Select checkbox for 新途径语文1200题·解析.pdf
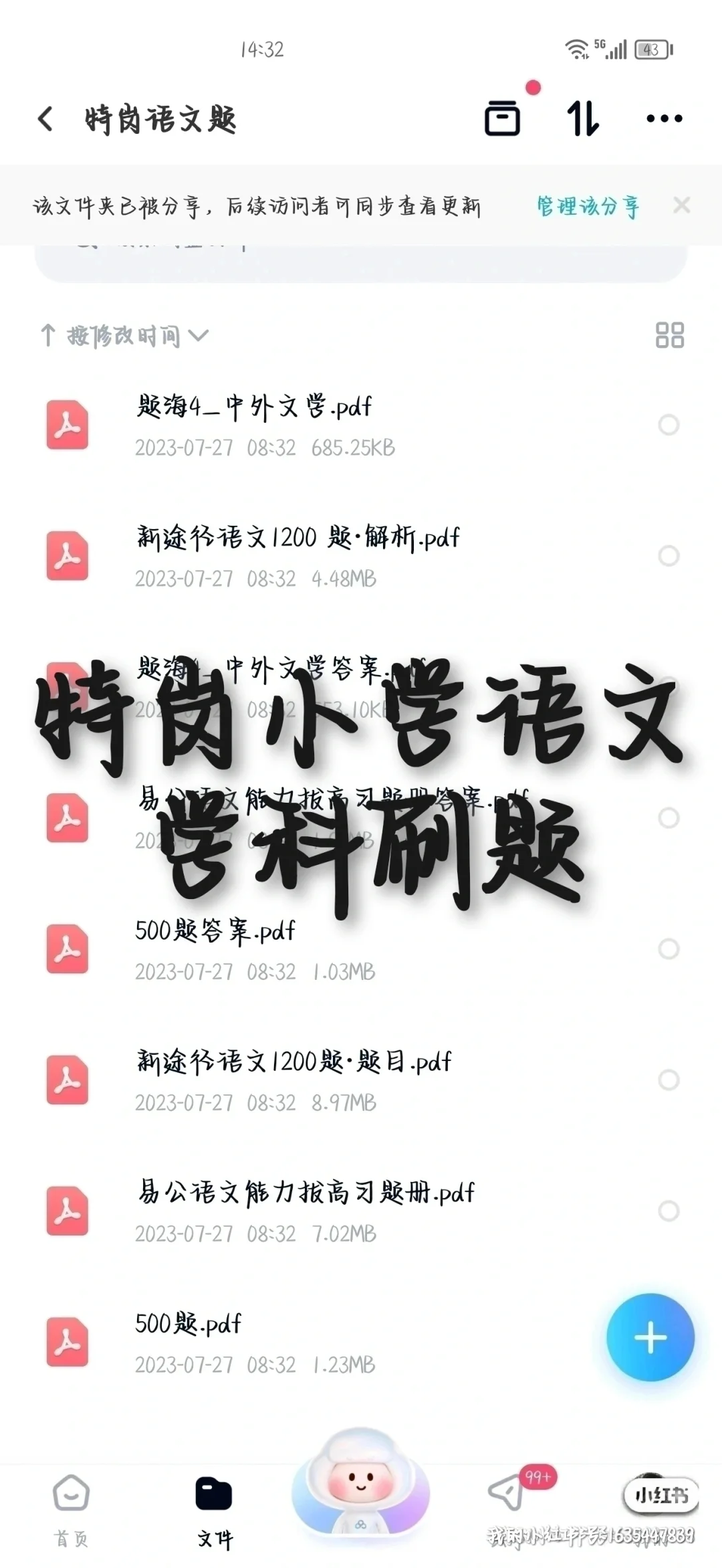Screen dimensions: 722x1568 coord(669,556)
